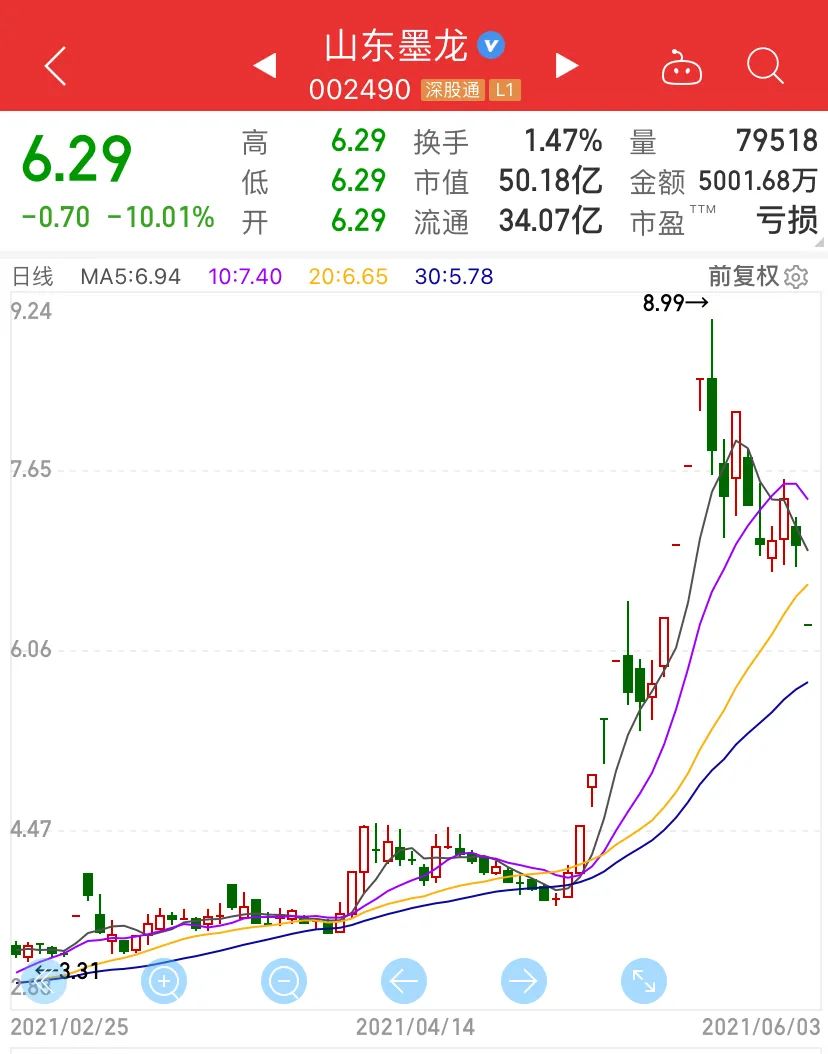Switch to next stock with the right triangle
Screen dimensions: 828x1054
(566, 66)
